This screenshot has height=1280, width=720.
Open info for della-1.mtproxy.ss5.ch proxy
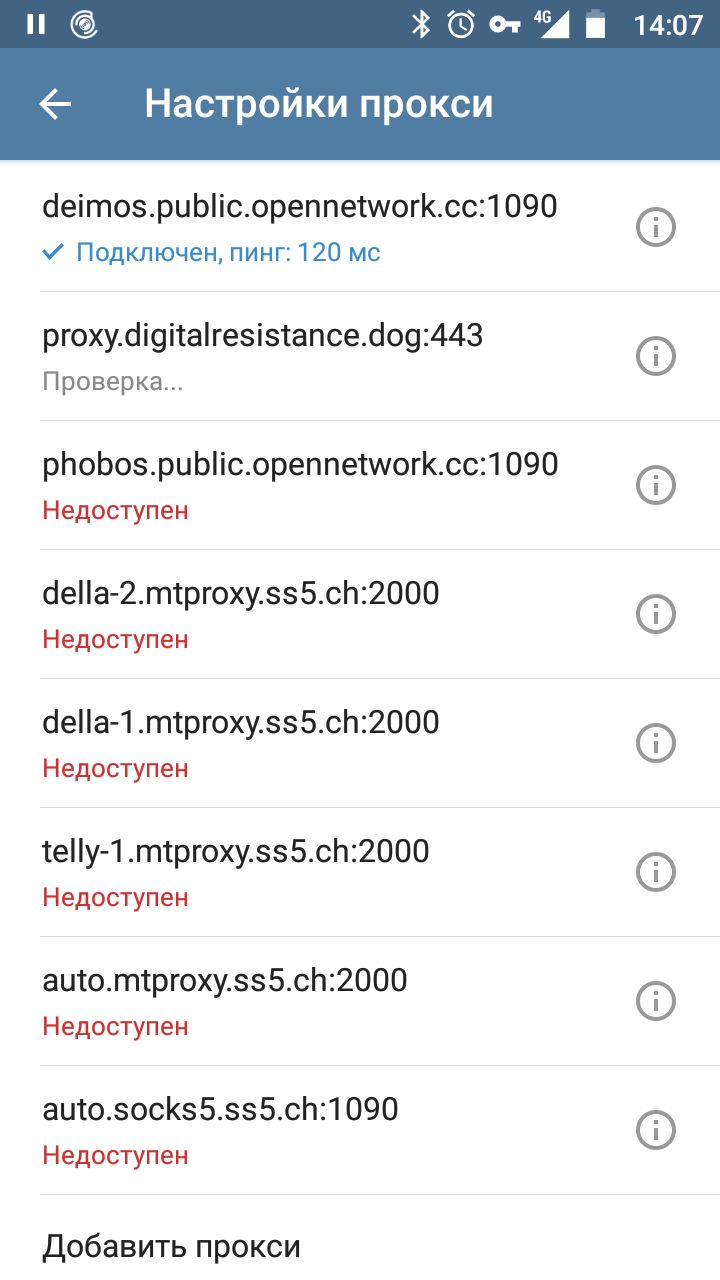(x=656, y=743)
